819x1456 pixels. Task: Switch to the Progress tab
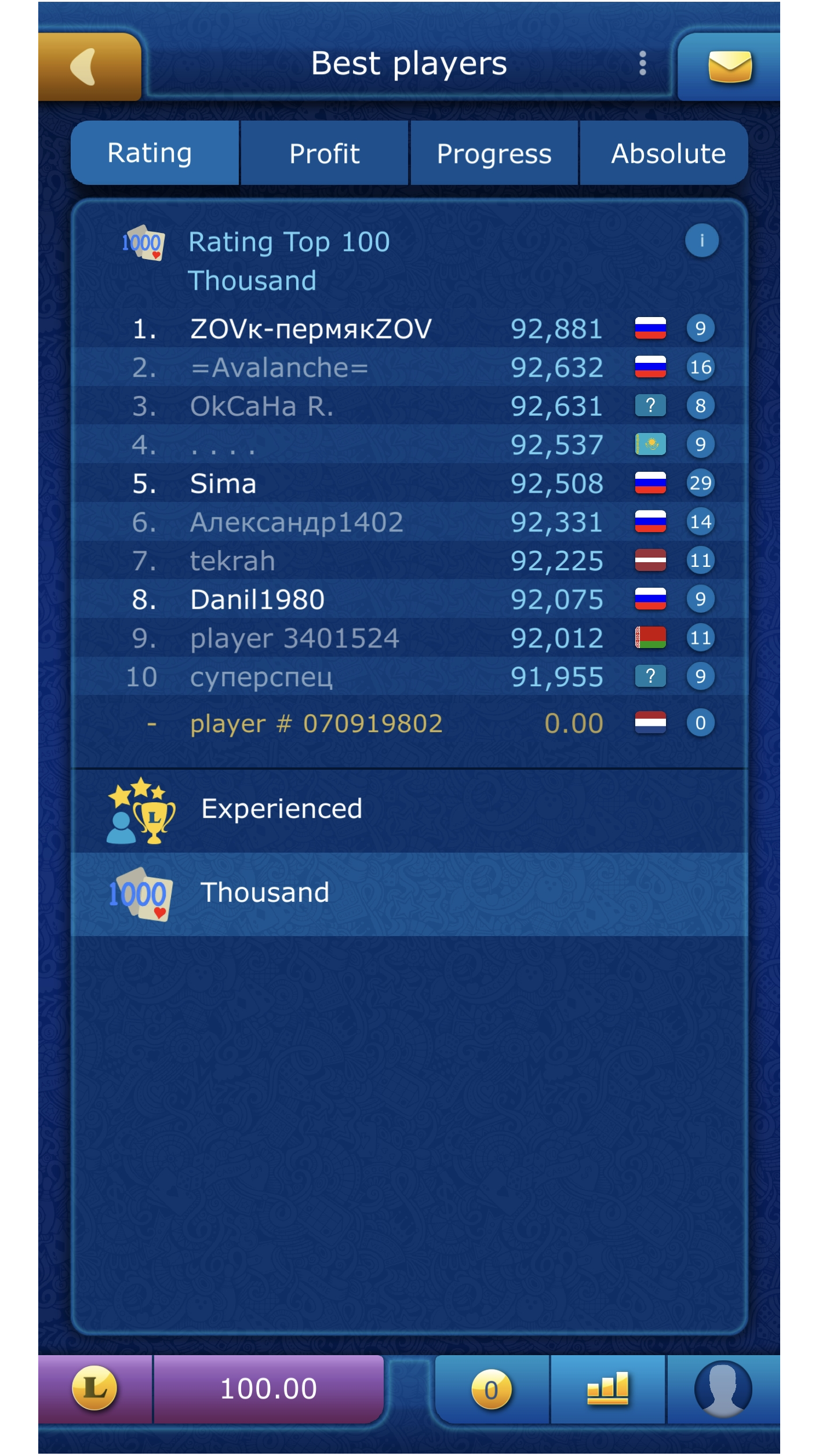point(494,153)
